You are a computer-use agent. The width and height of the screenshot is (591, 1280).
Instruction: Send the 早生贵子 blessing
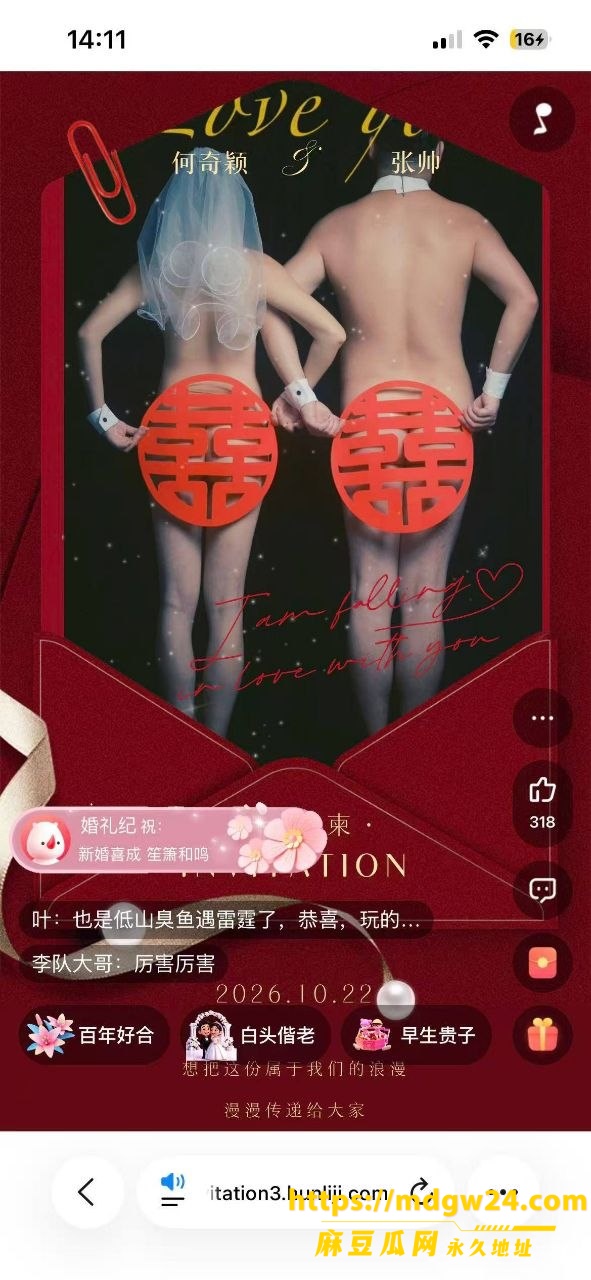tap(417, 1035)
